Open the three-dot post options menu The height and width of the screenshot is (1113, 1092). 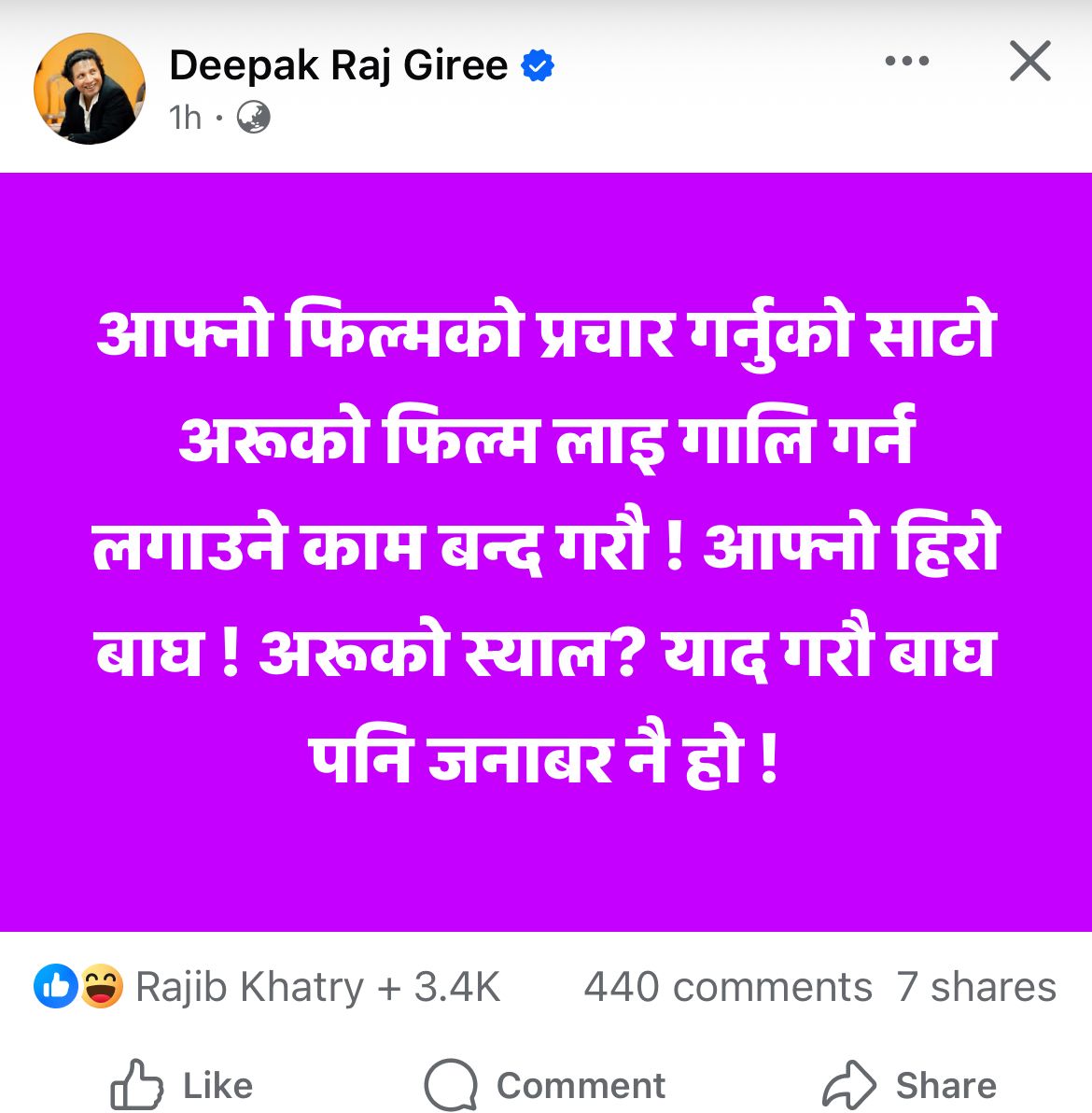[x=906, y=62]
